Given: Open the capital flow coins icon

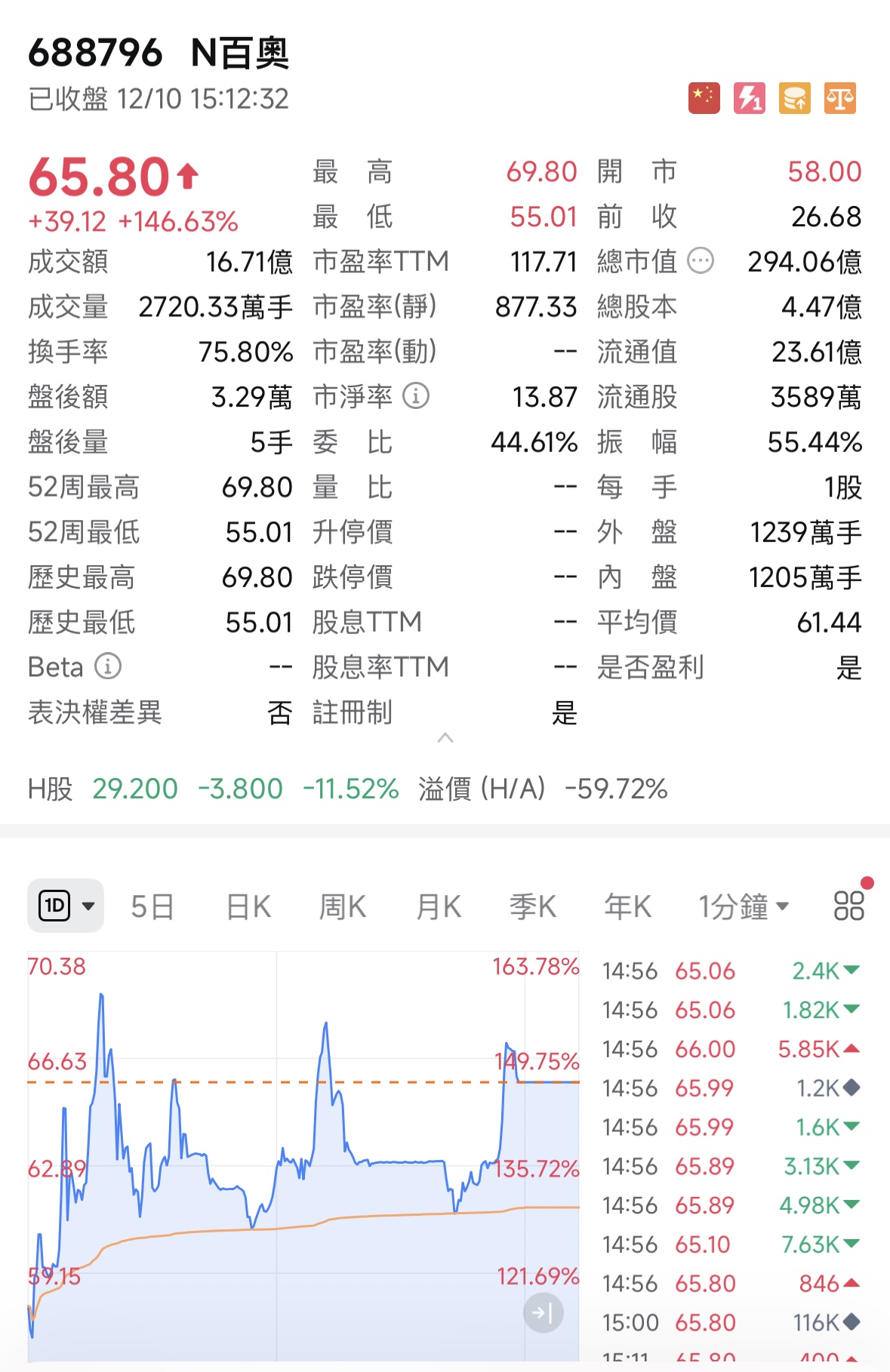Looking at the screenshot, I should 795,98.
